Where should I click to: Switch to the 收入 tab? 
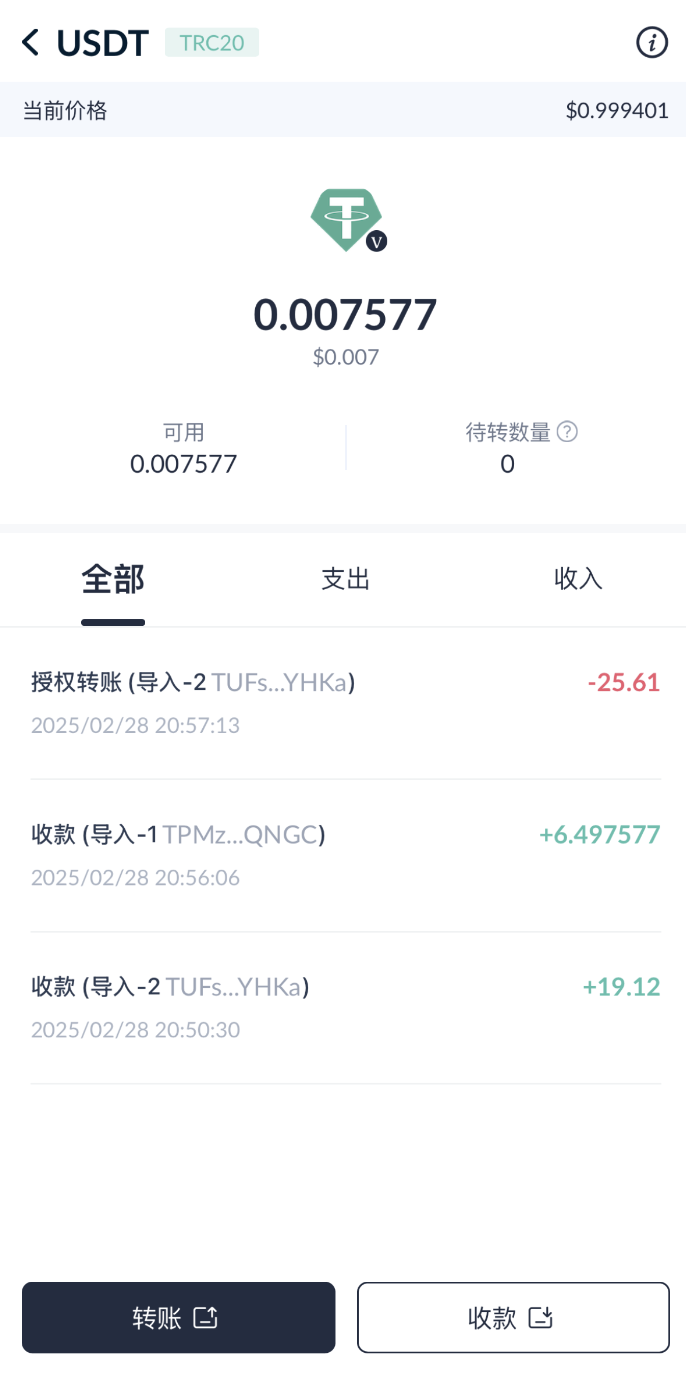(578, 579)
